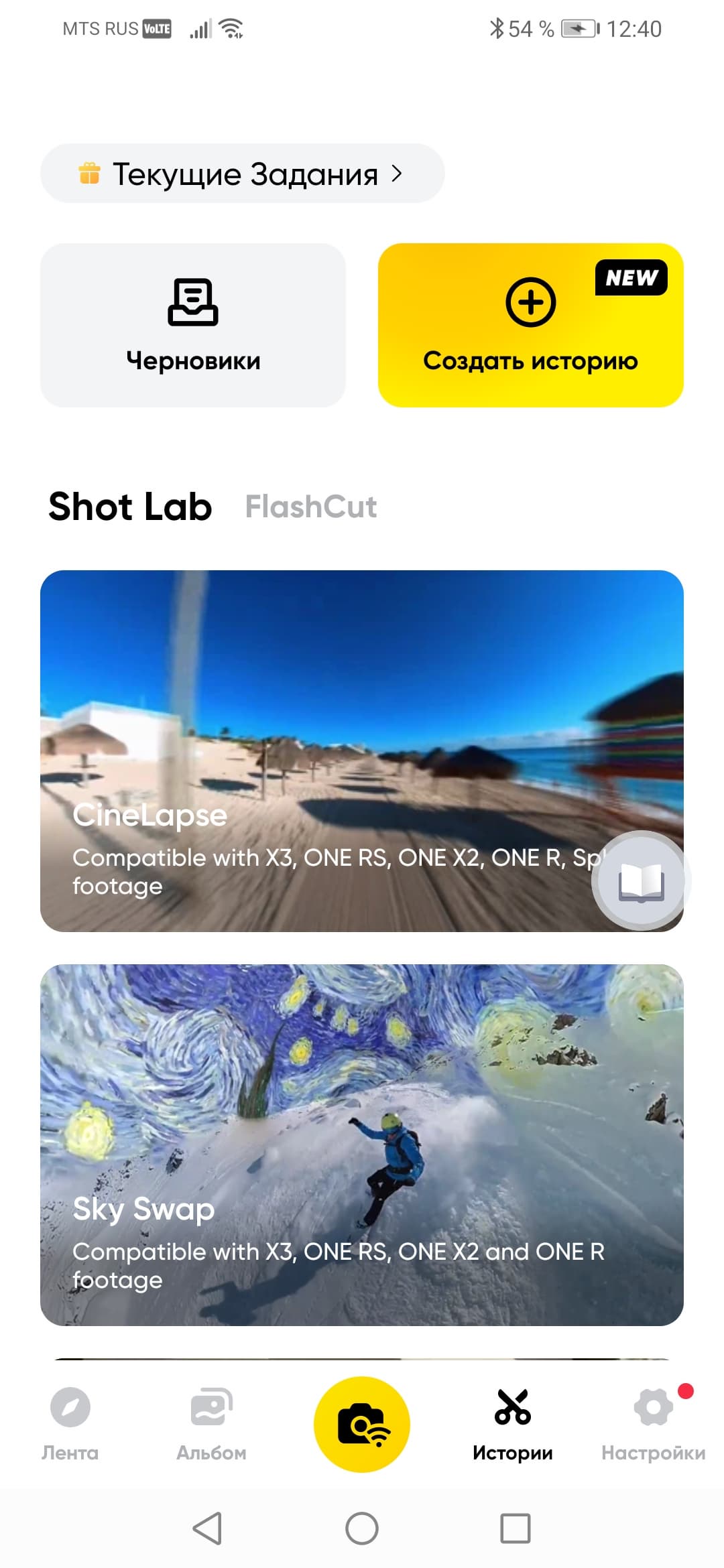Screen dimensions: 724x1568
Task: Tap the system back button
Action: pyautogui.click(x=207, y=1528)
